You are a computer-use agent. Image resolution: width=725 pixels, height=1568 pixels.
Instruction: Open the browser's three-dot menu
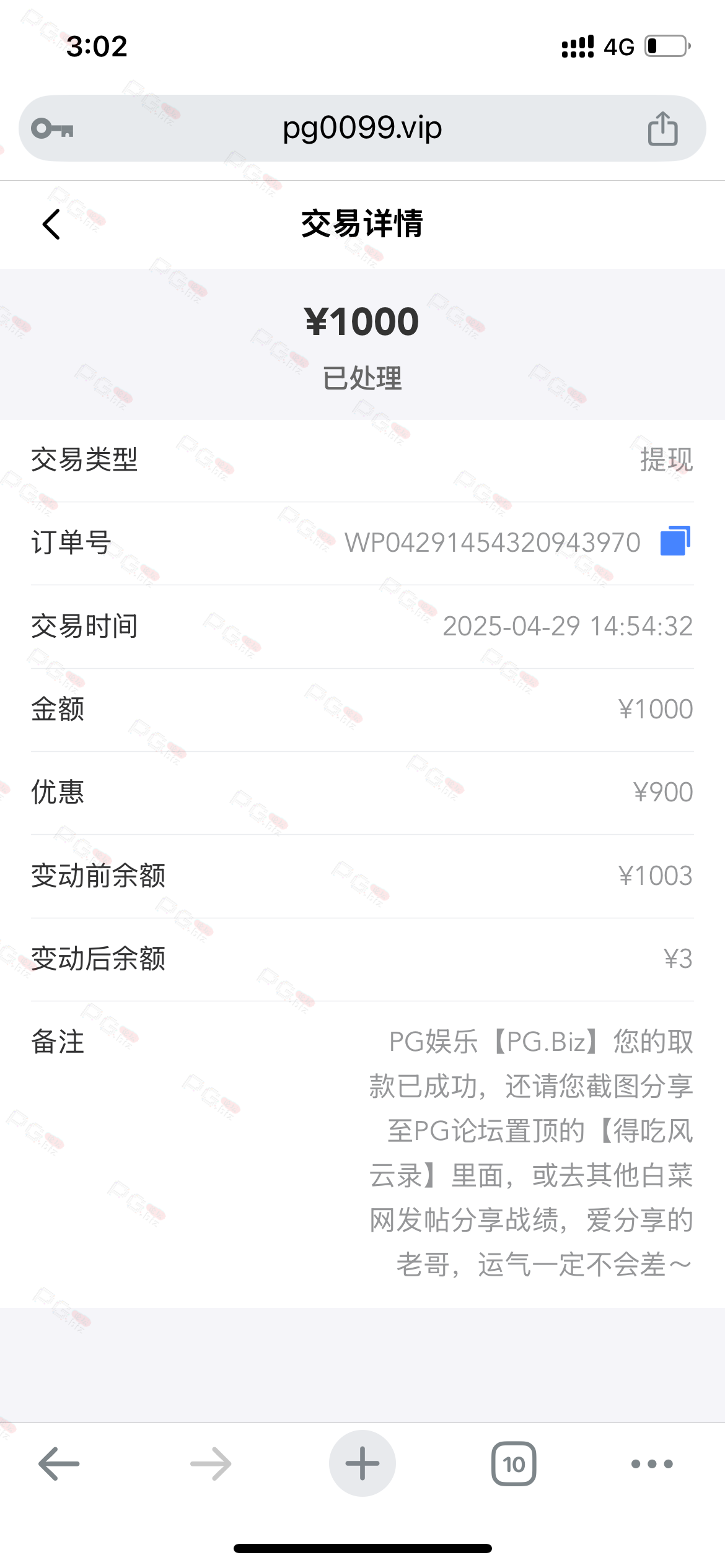pyautogui.click(x=652, y=1464)
